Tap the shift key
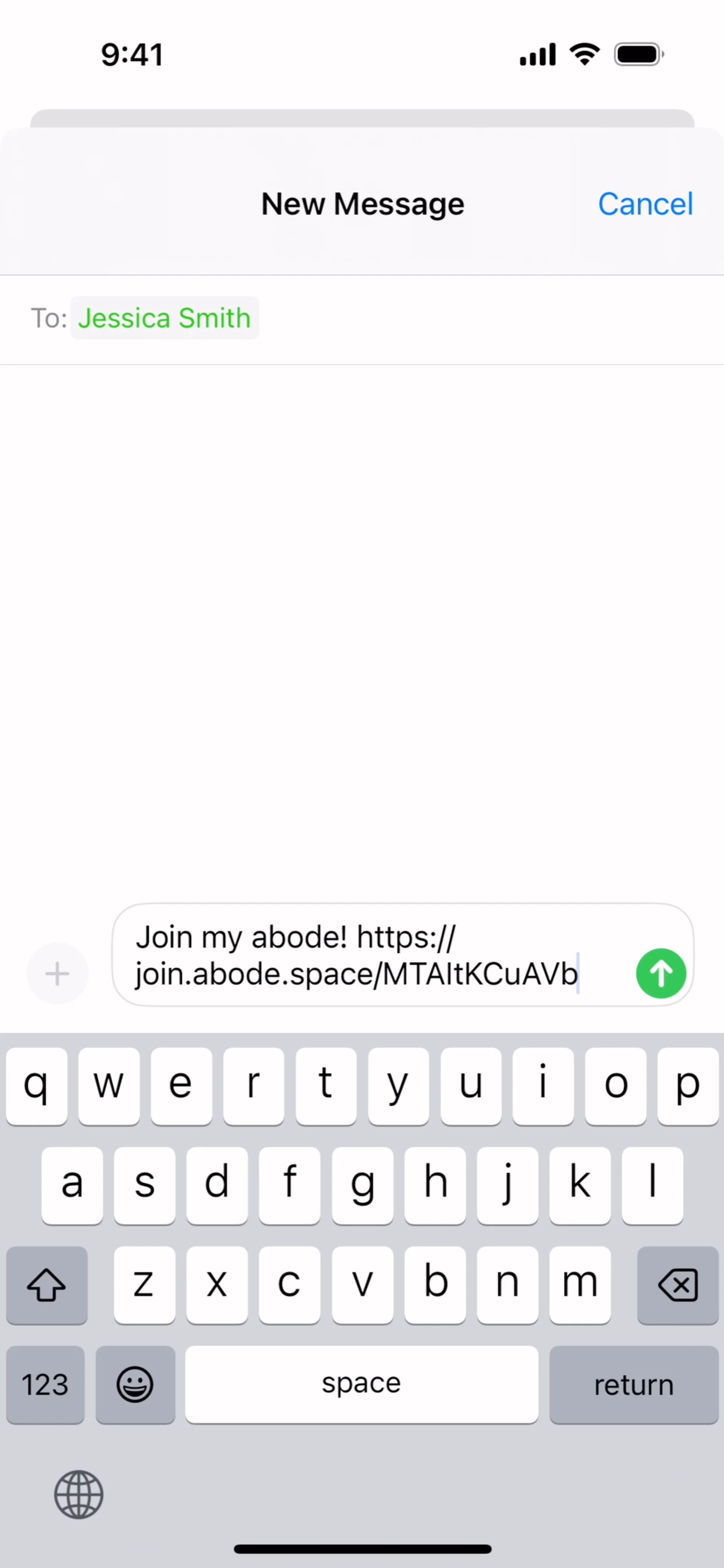 pos(47,1285)
